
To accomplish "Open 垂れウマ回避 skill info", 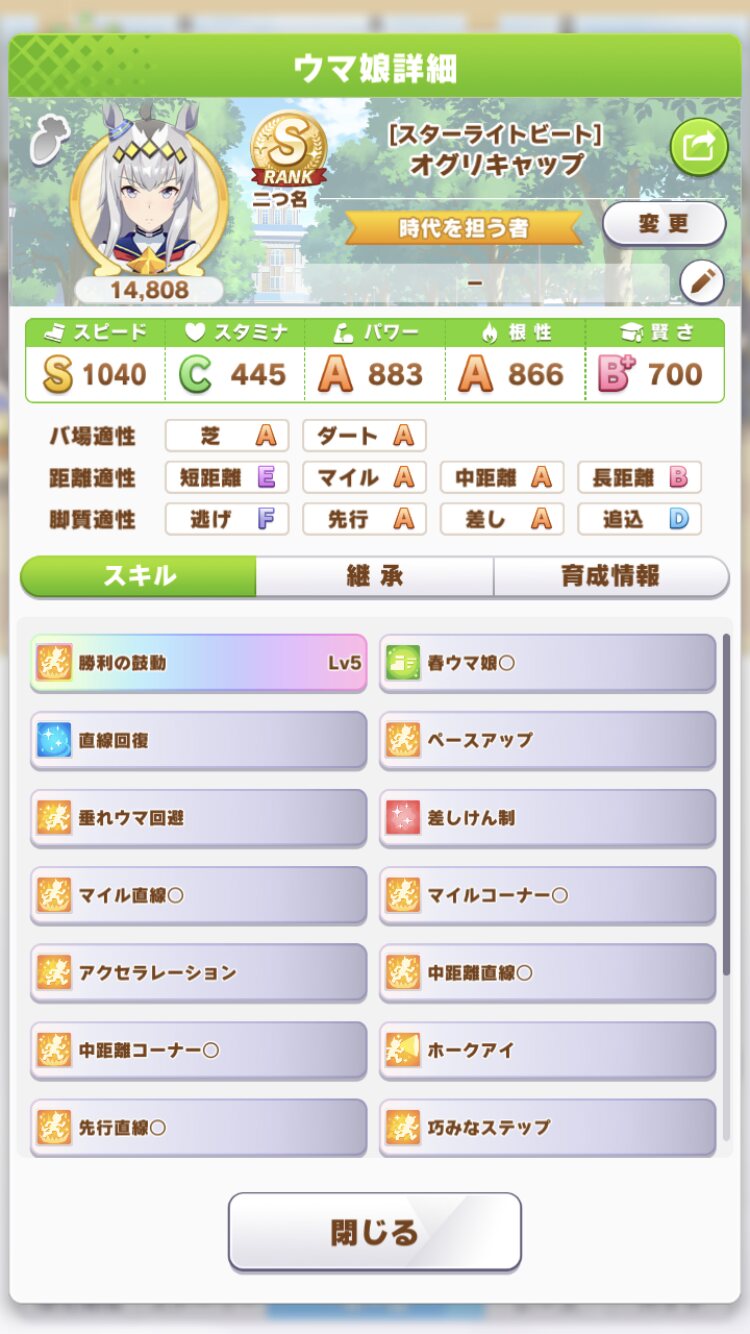I will 198,817.
